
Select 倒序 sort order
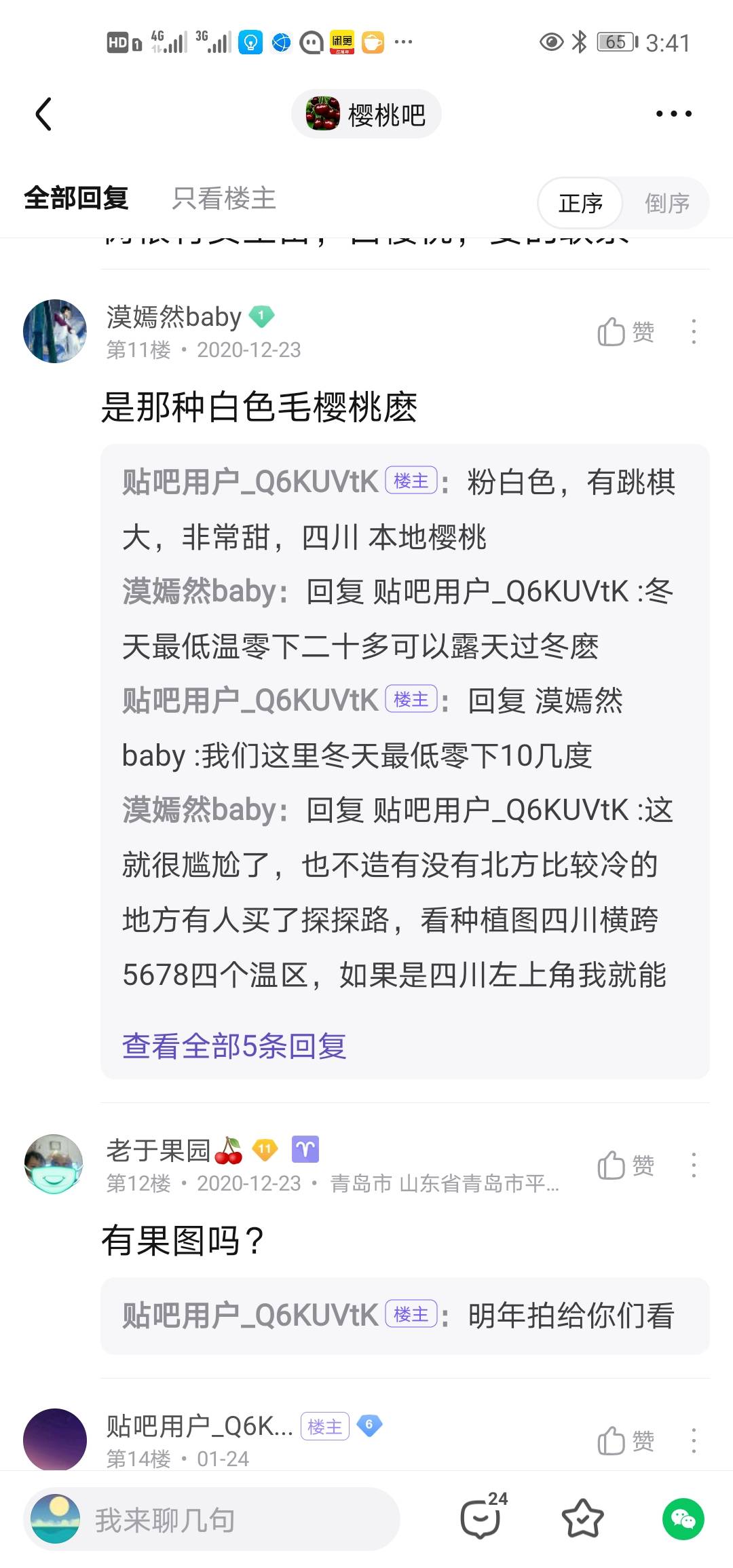(x=666, y=203)
